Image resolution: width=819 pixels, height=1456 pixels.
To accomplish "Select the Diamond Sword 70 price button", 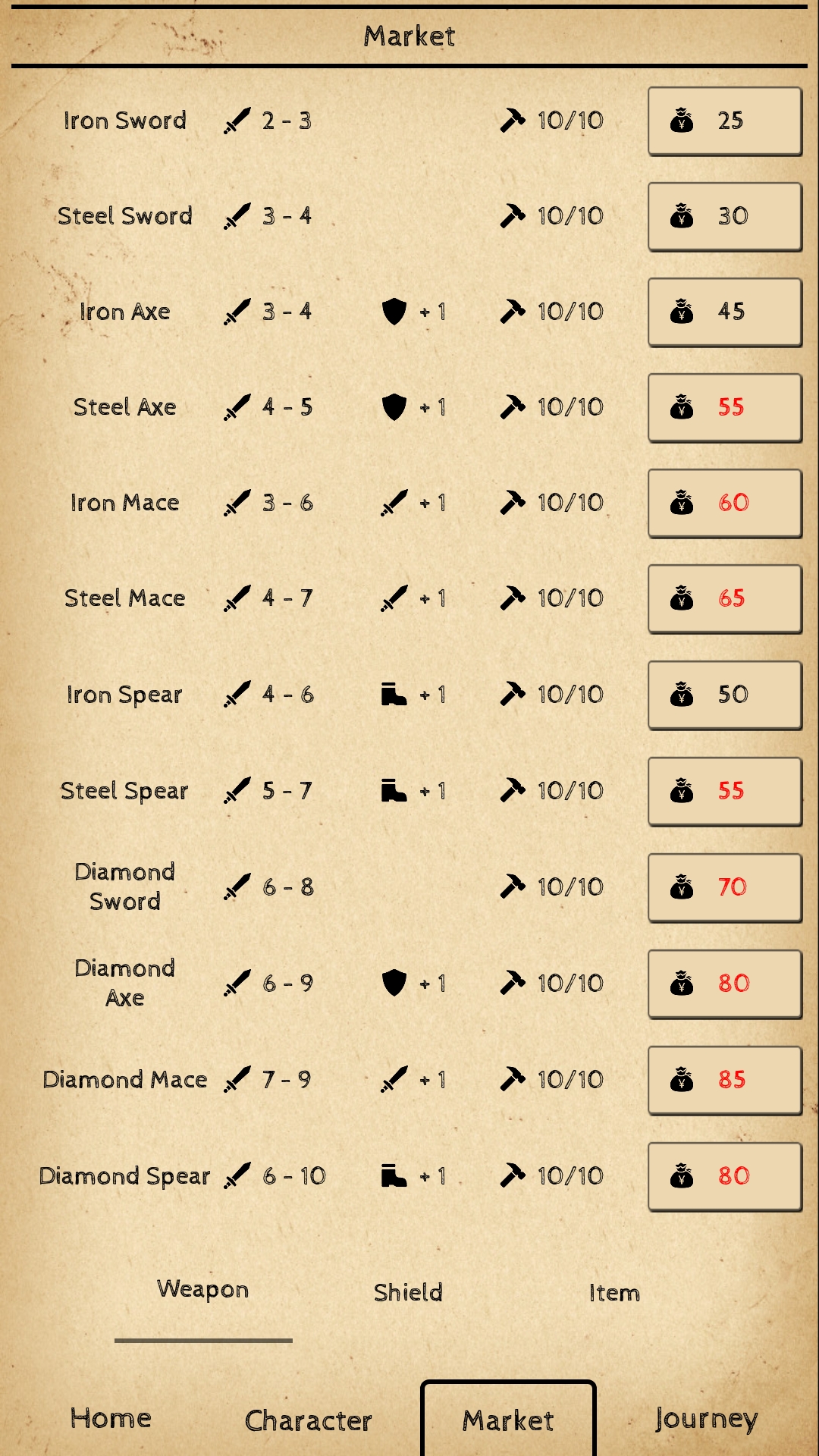I will [x=724, y=888].
